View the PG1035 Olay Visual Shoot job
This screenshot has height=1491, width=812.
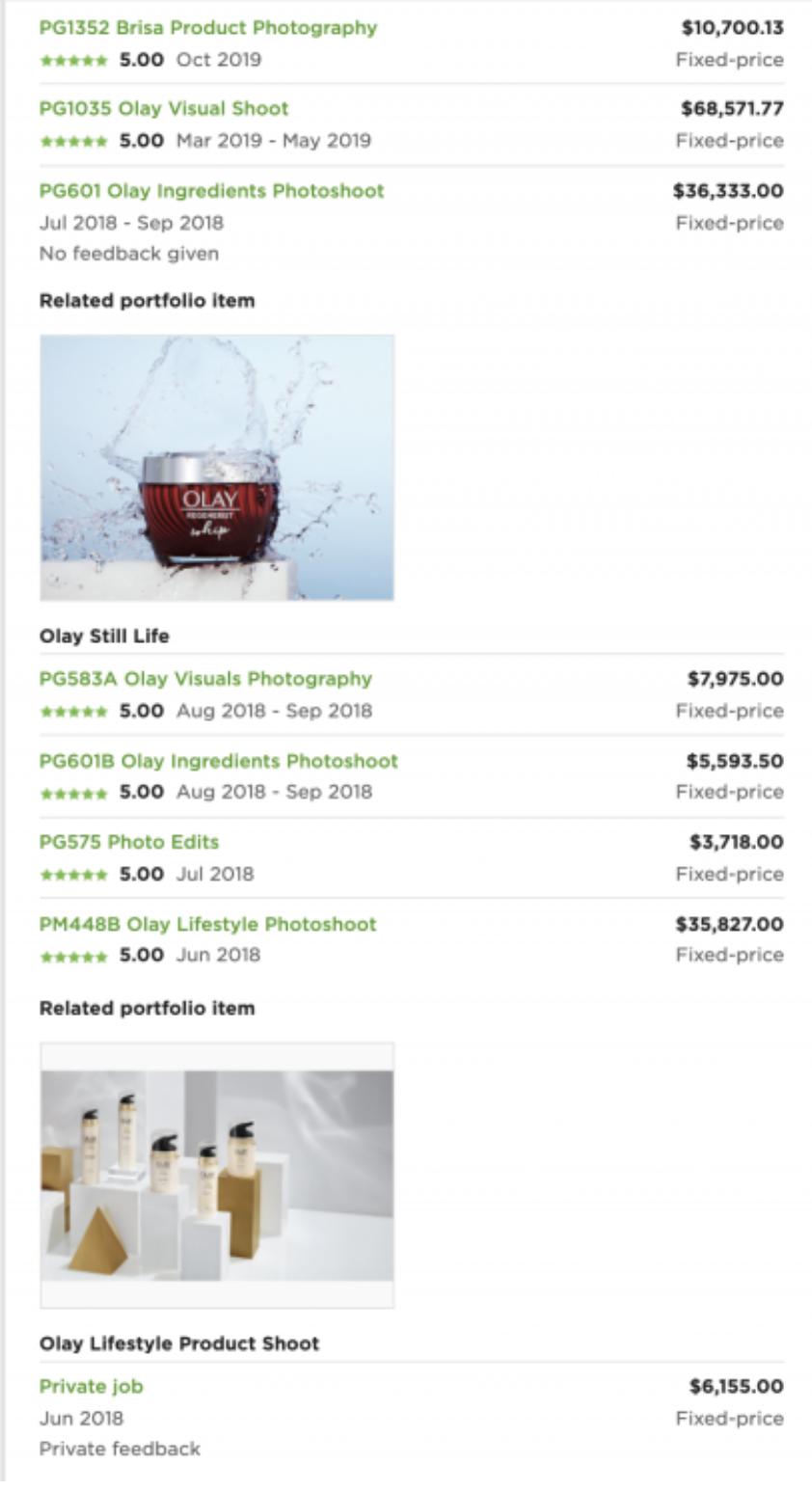tap(164, 109)
